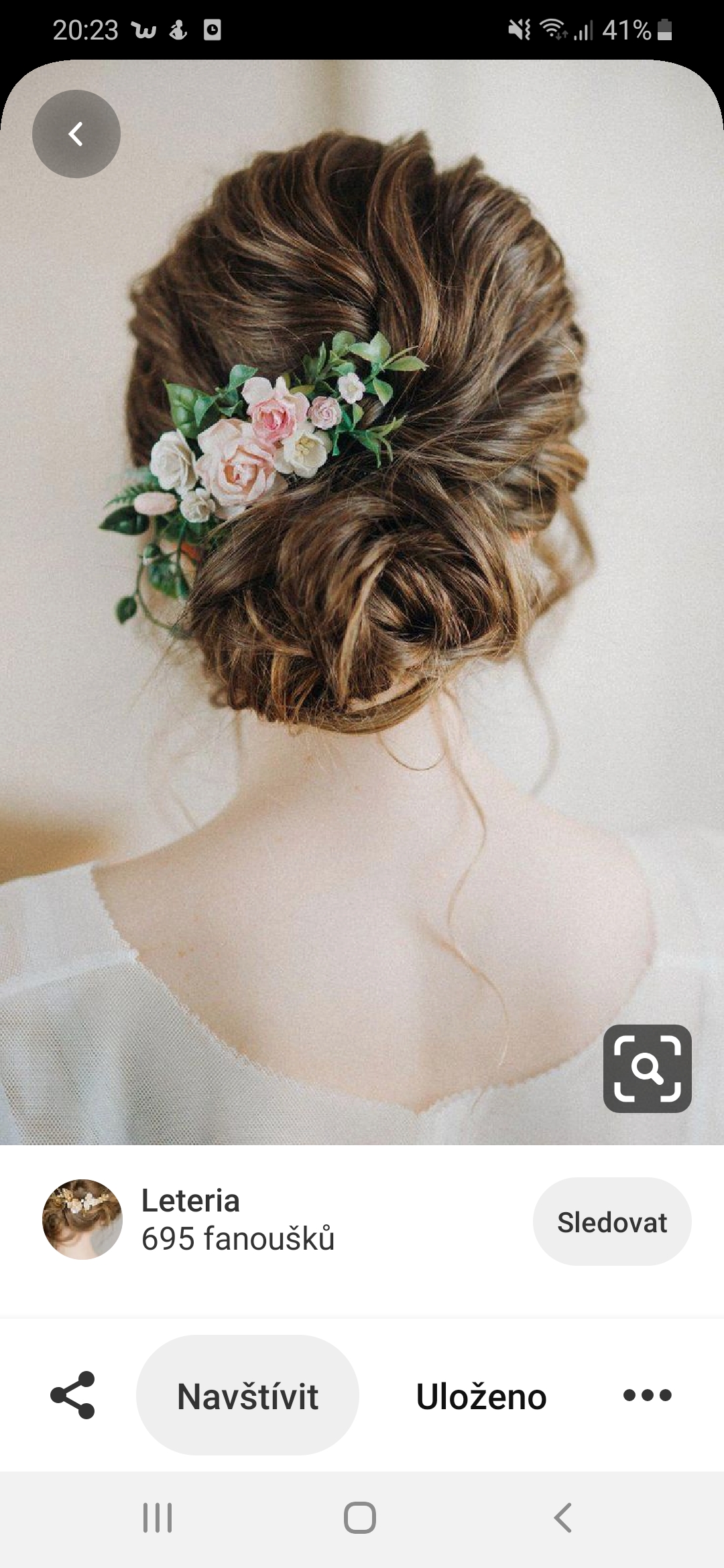
Task: Go to the system home screen
Action: [x=360, y=1518]
